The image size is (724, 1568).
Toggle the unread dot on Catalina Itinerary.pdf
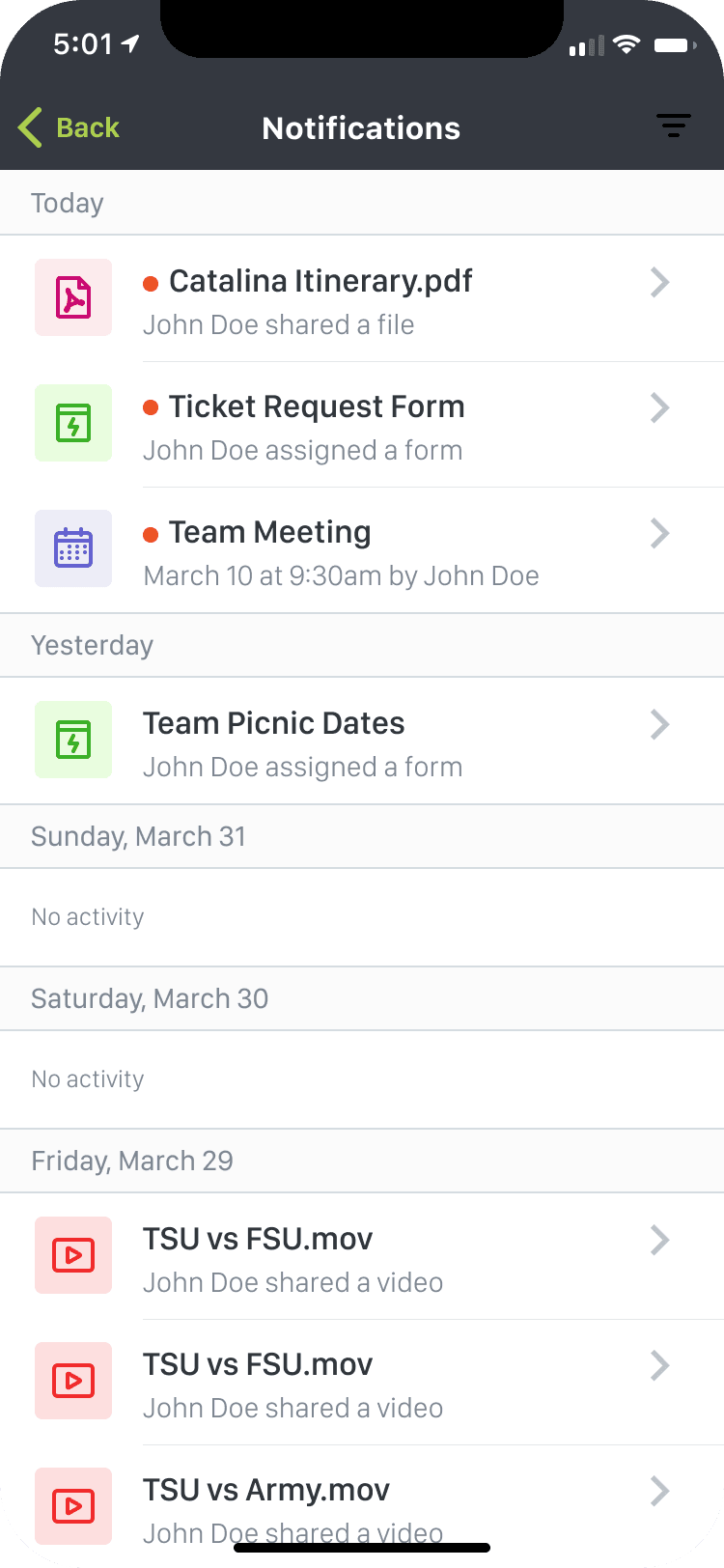153,282
